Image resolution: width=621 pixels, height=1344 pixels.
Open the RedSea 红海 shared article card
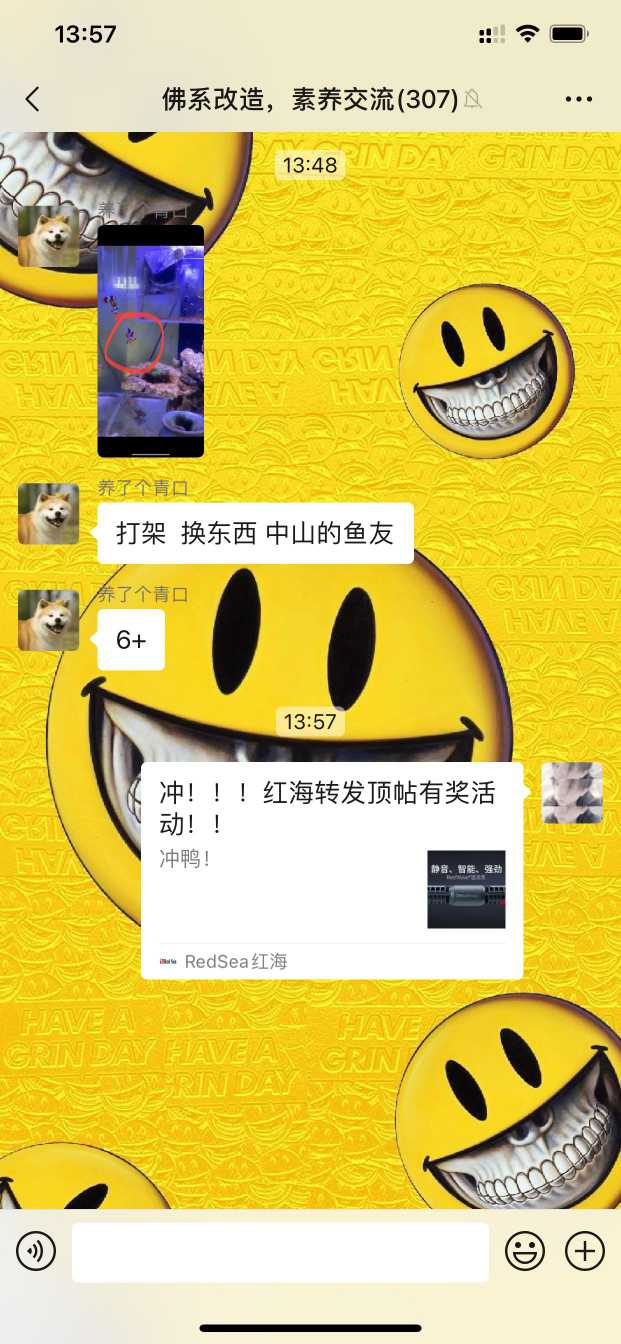pos(331,870)
